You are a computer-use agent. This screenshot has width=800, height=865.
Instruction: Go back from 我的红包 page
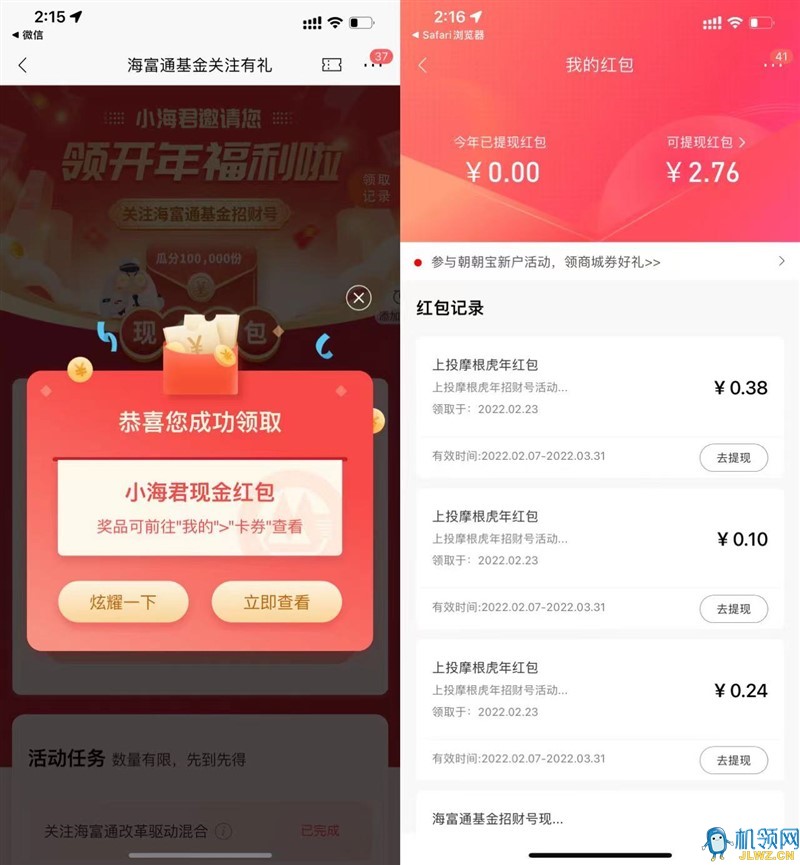[x=422, y=65]
